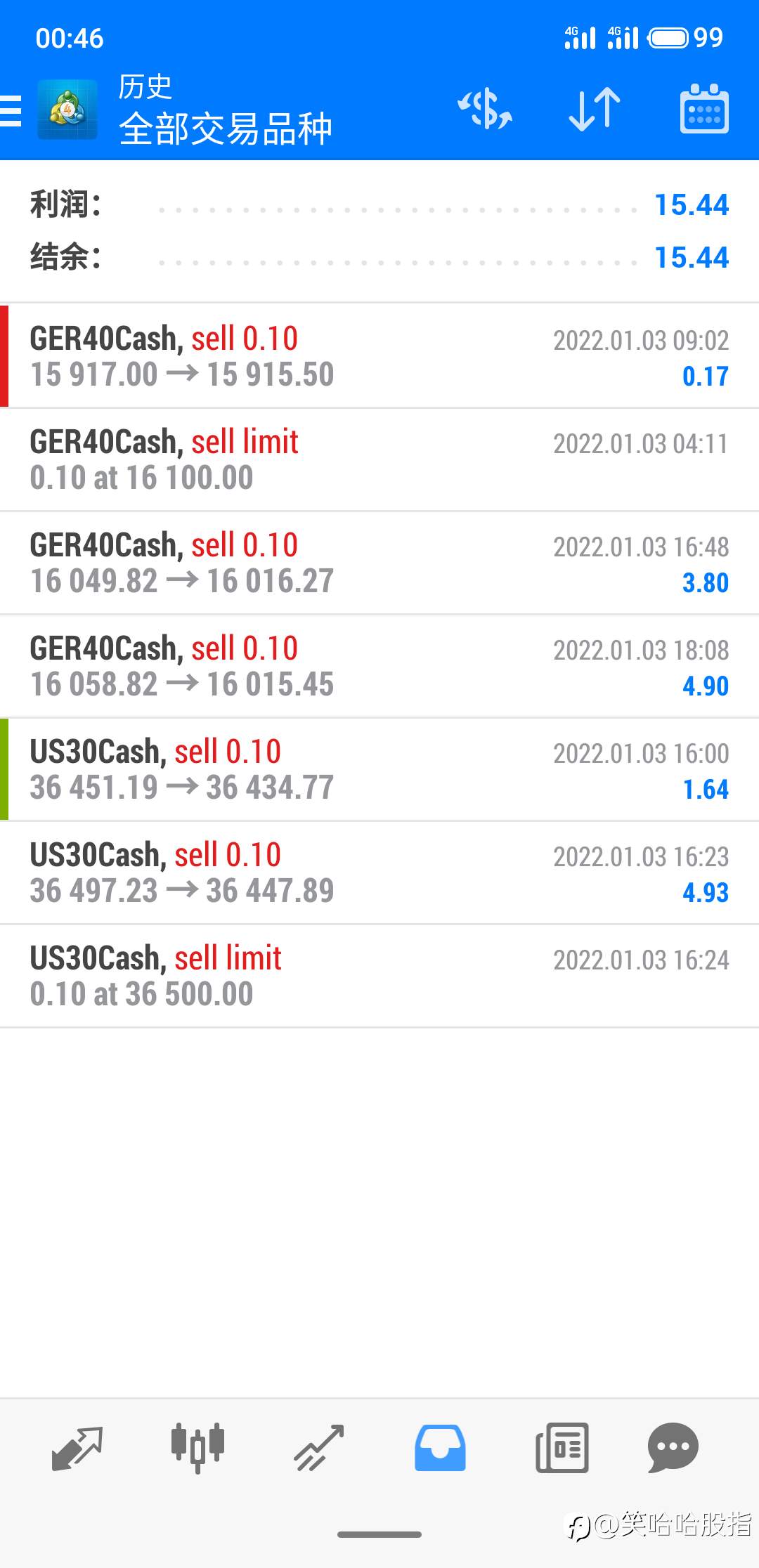Open the GER40Cash sell limit at 16 100.00

(x=379, y=459)
